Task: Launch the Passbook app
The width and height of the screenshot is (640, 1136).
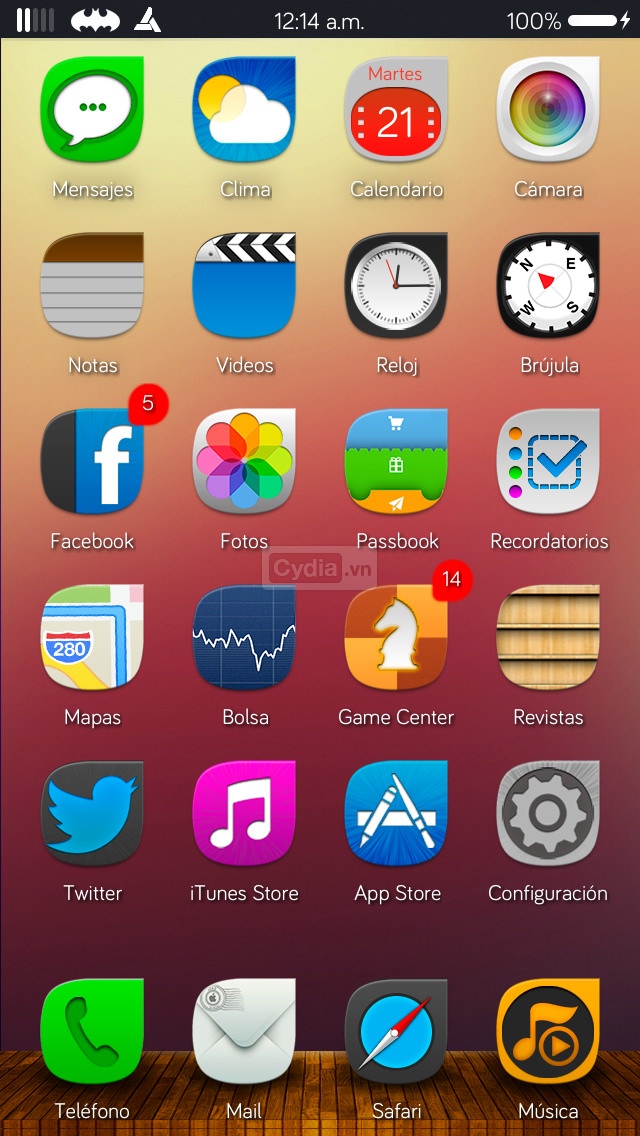Action: click(x=396, y=461)
